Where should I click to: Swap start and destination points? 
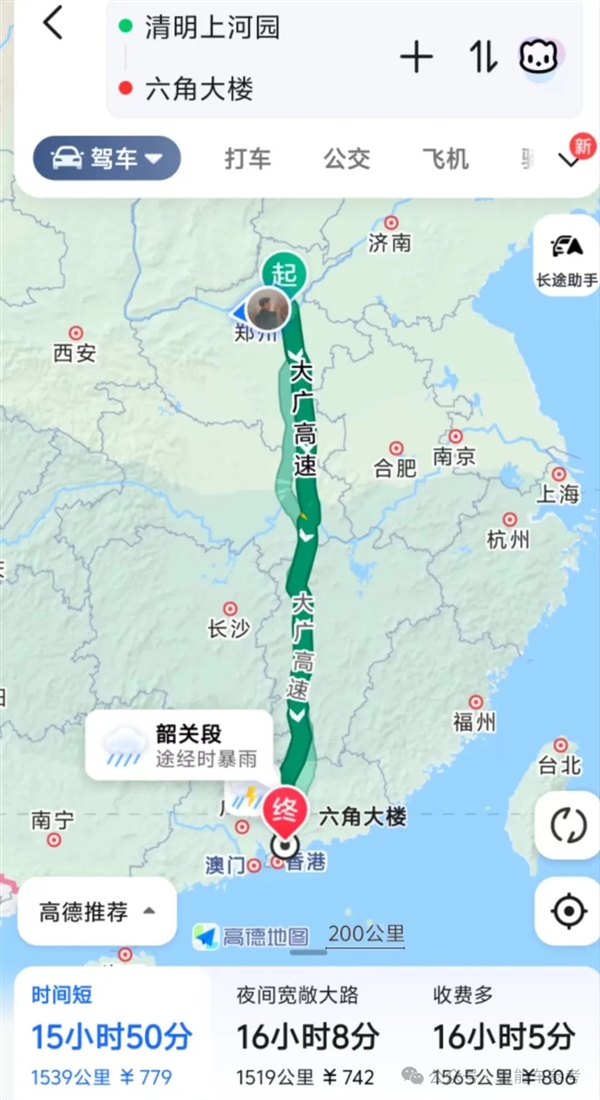coord(483,58)
